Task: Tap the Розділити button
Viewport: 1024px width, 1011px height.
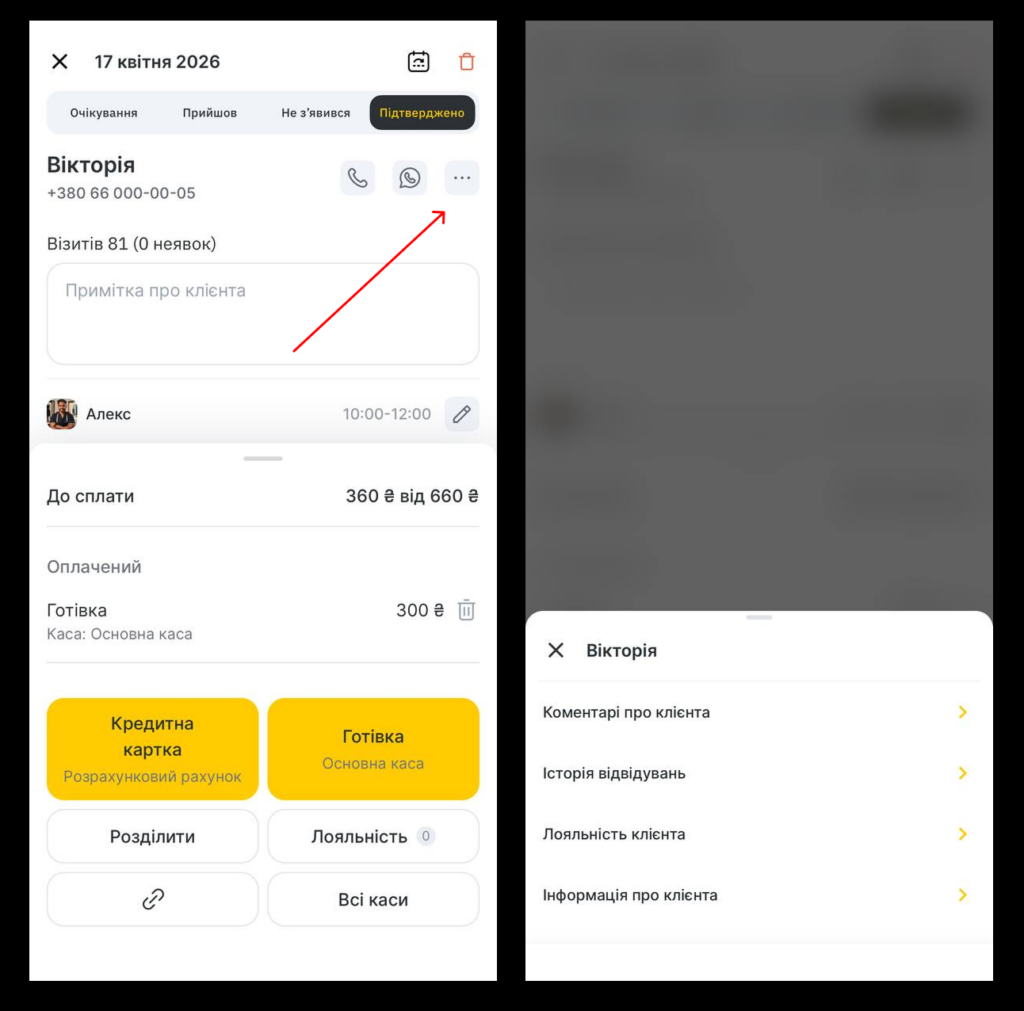Action: coord(153,837)
